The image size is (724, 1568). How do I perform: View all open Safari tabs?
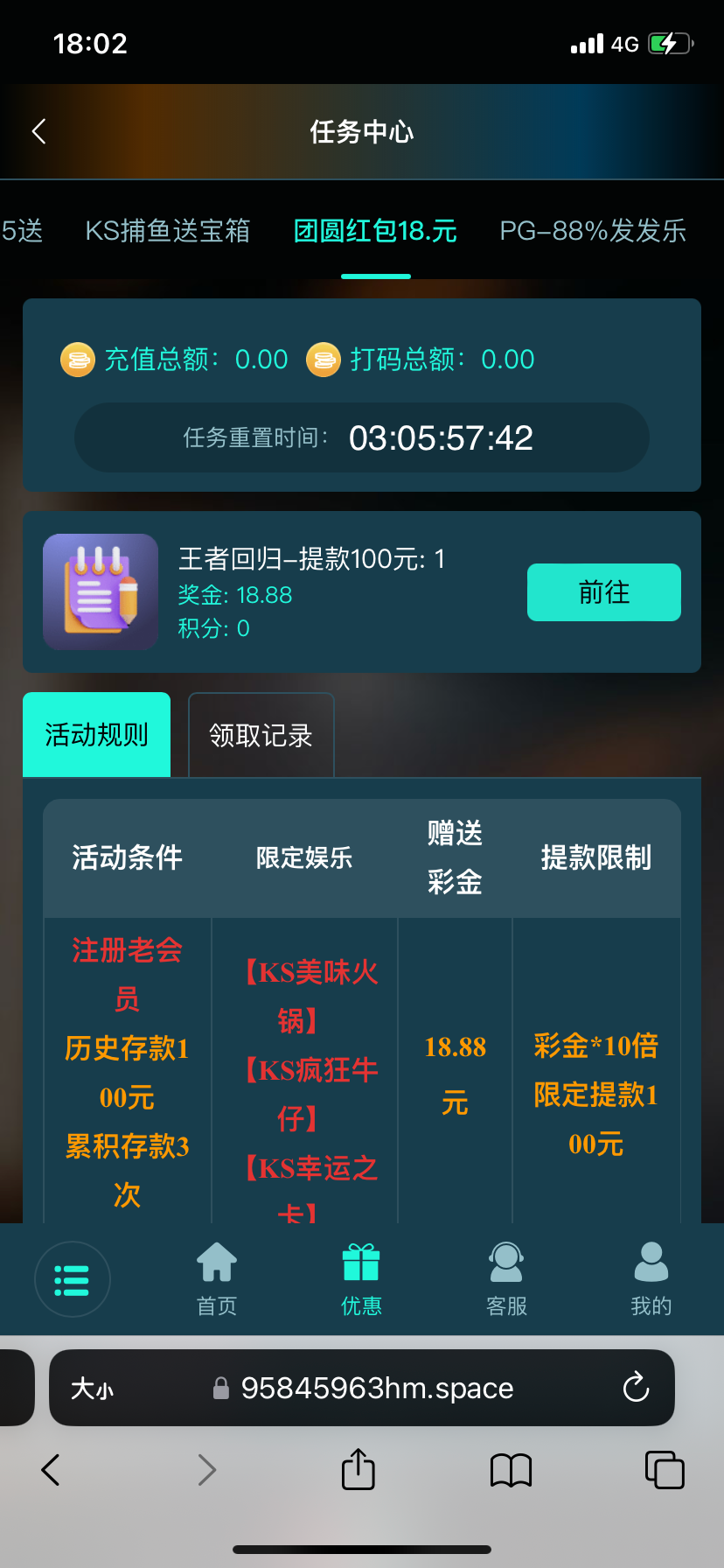coord(664,1470)
